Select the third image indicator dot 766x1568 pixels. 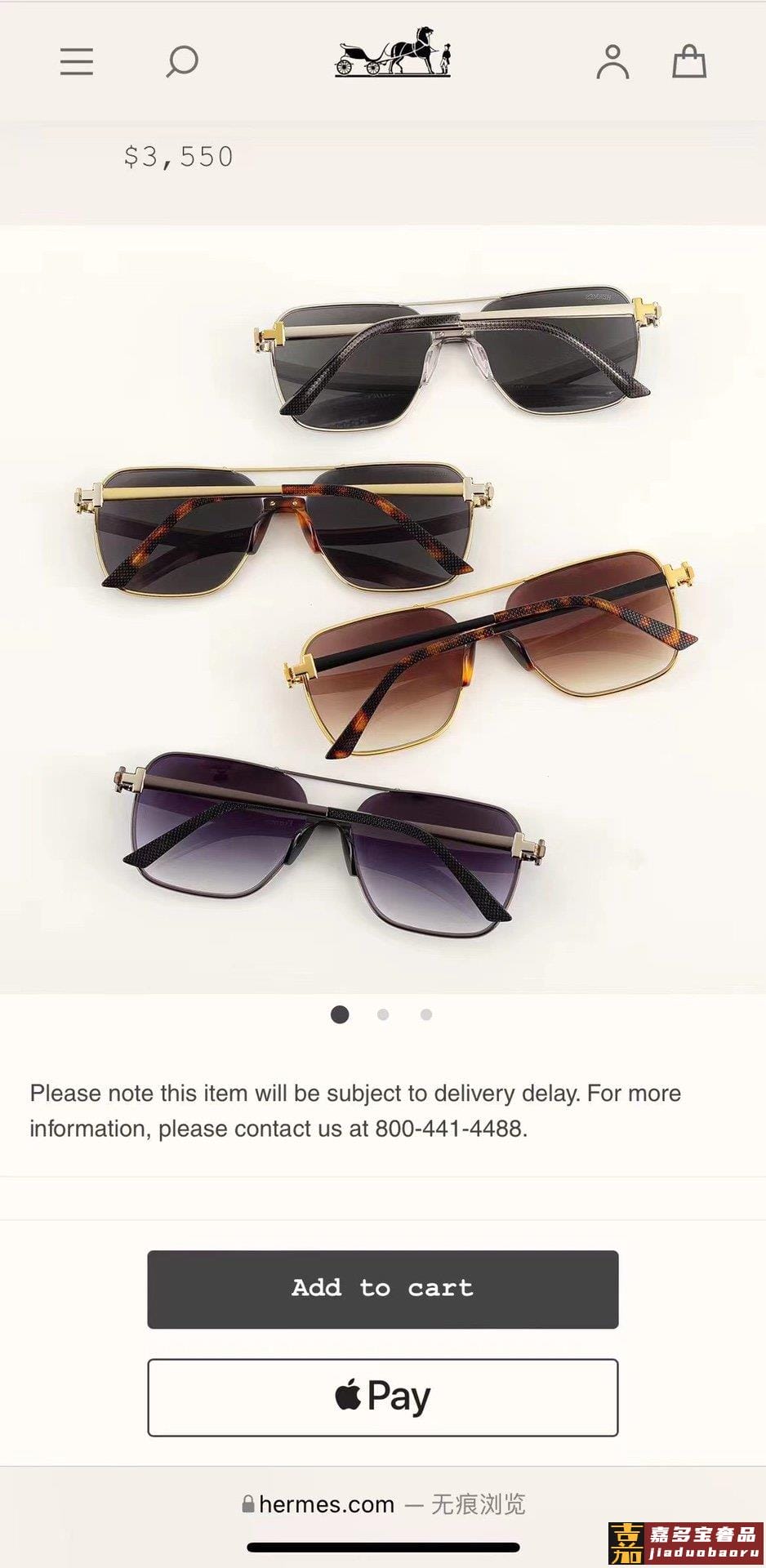[x=425, y=1014]
